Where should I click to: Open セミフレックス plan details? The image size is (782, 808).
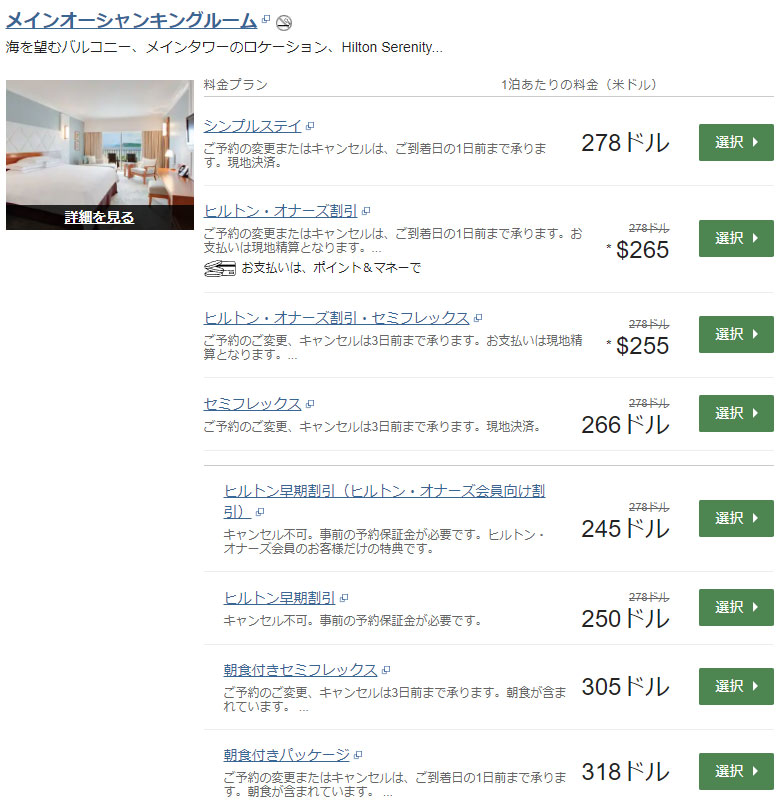252,404
